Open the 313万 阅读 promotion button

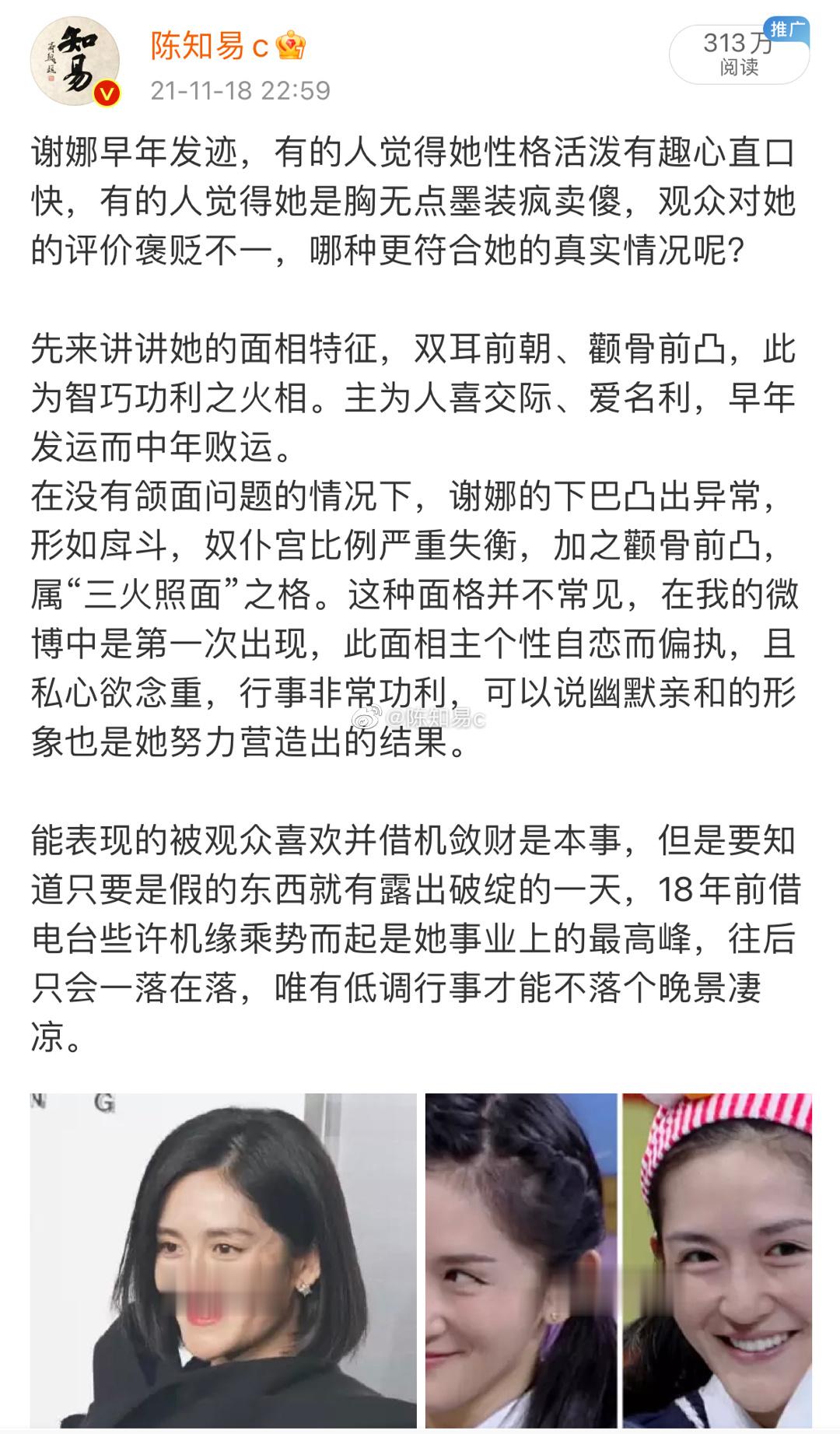738,54
